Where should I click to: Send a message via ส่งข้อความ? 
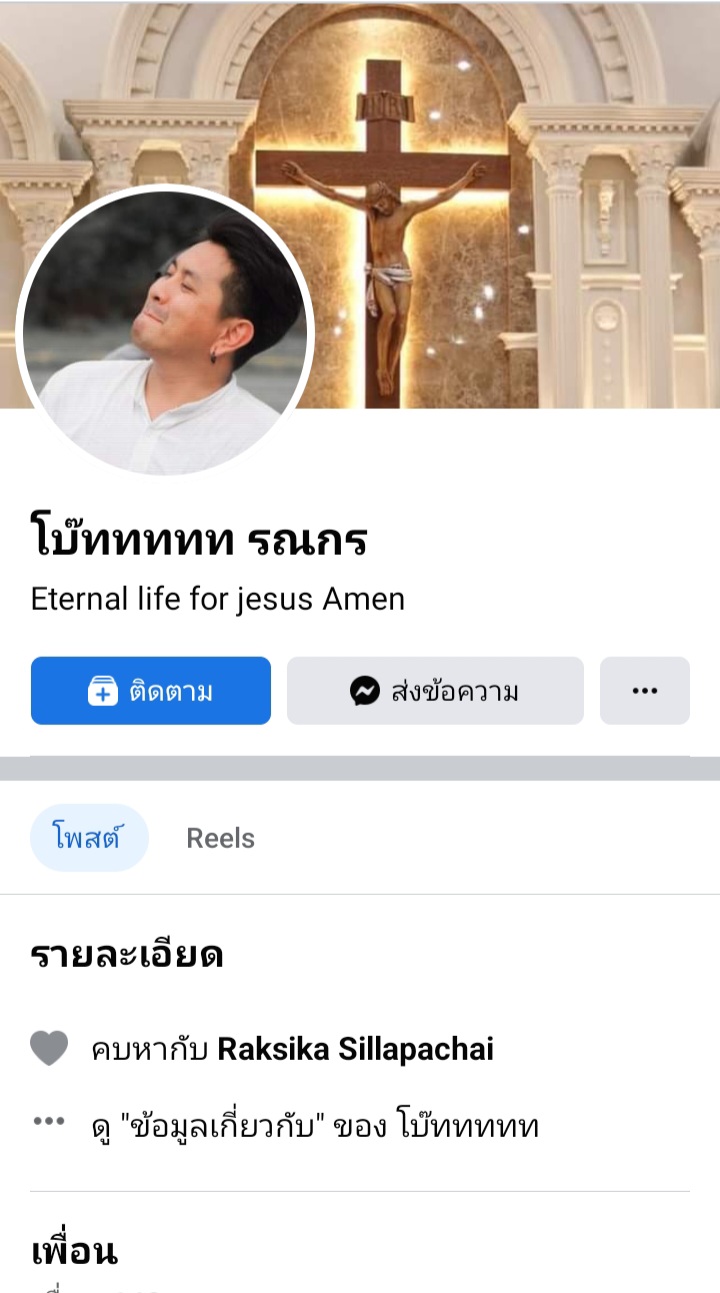pyautogui.click(x=435, y=691)
